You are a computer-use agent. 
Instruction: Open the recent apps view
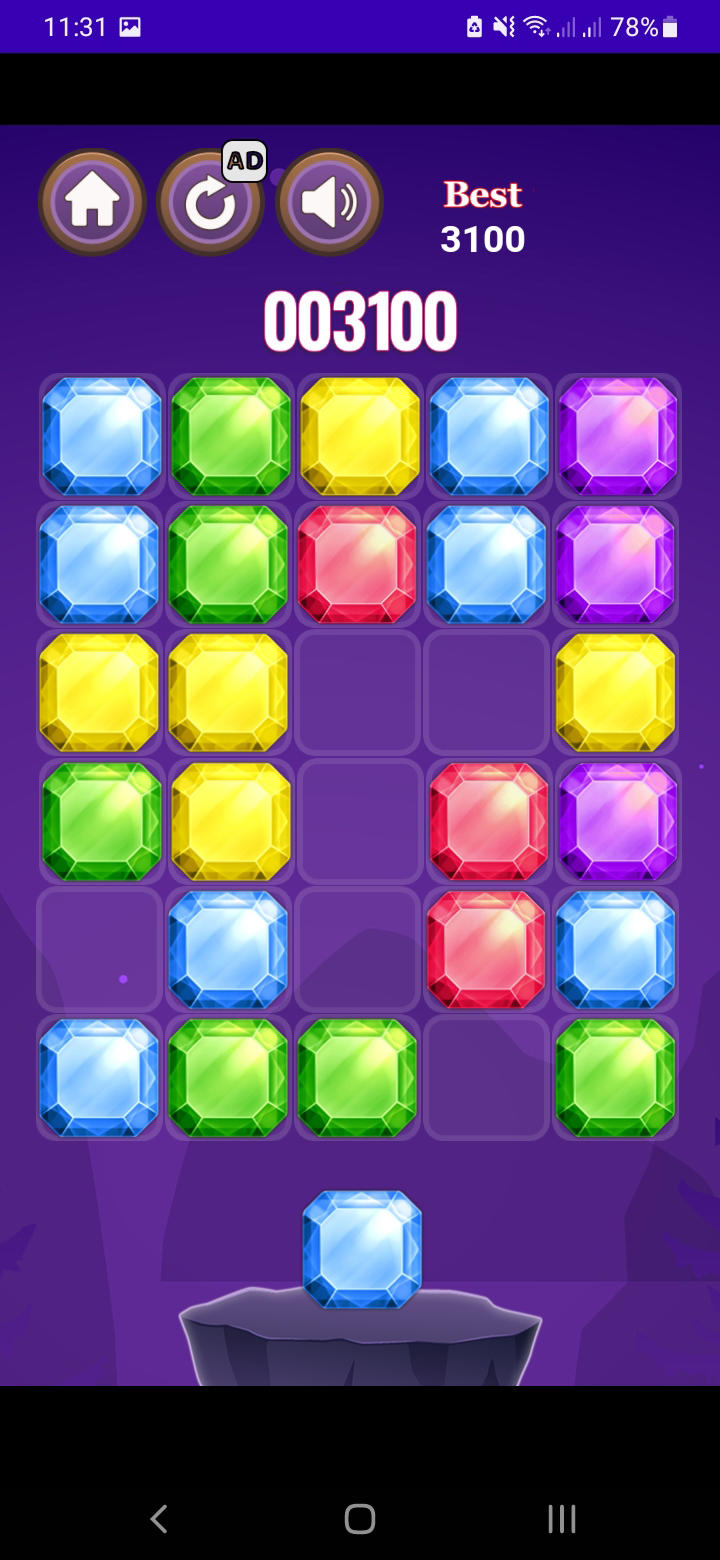561,1519
